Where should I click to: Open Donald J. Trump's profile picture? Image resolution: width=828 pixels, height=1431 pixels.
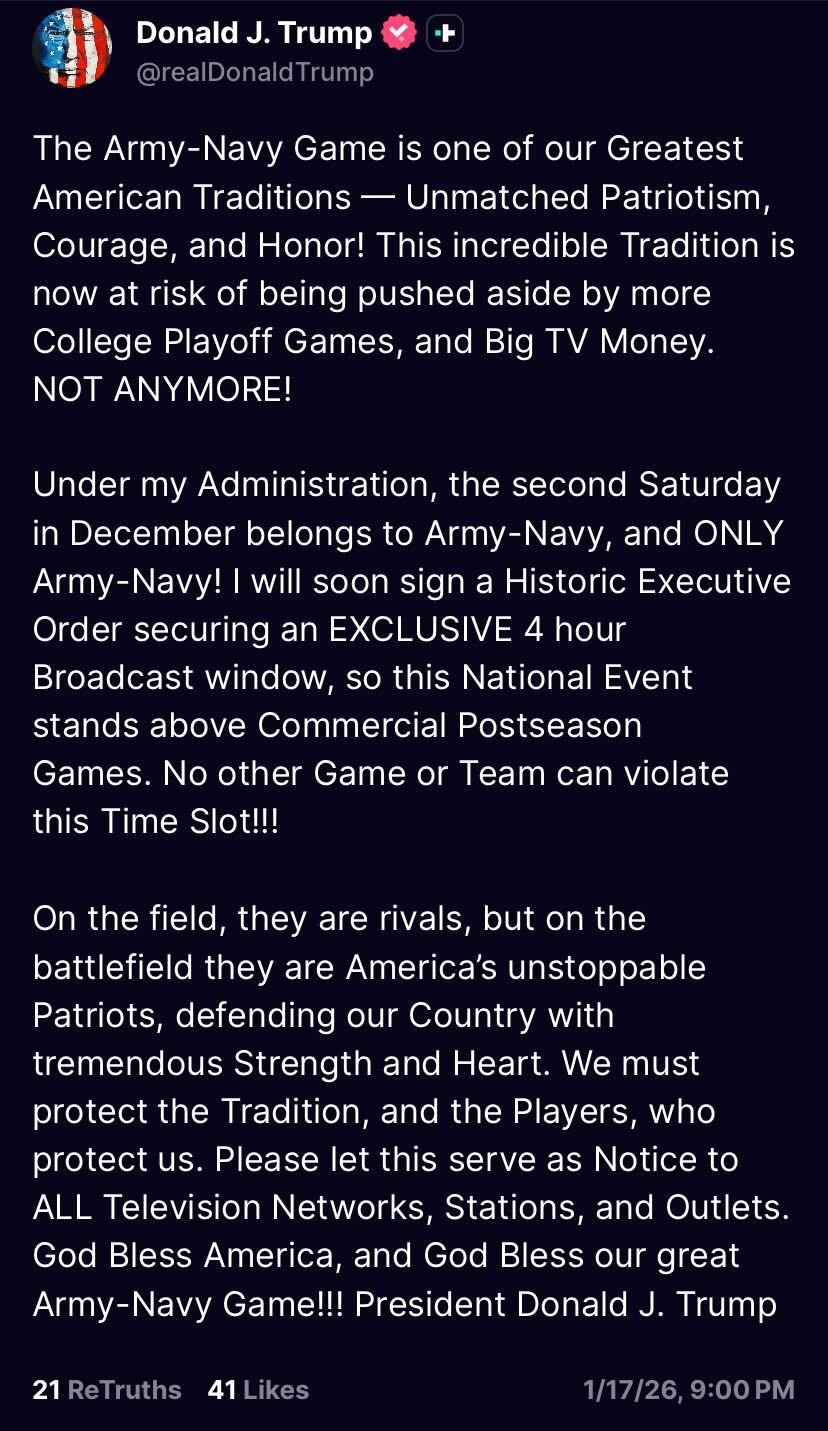click(x=72, y=49)
